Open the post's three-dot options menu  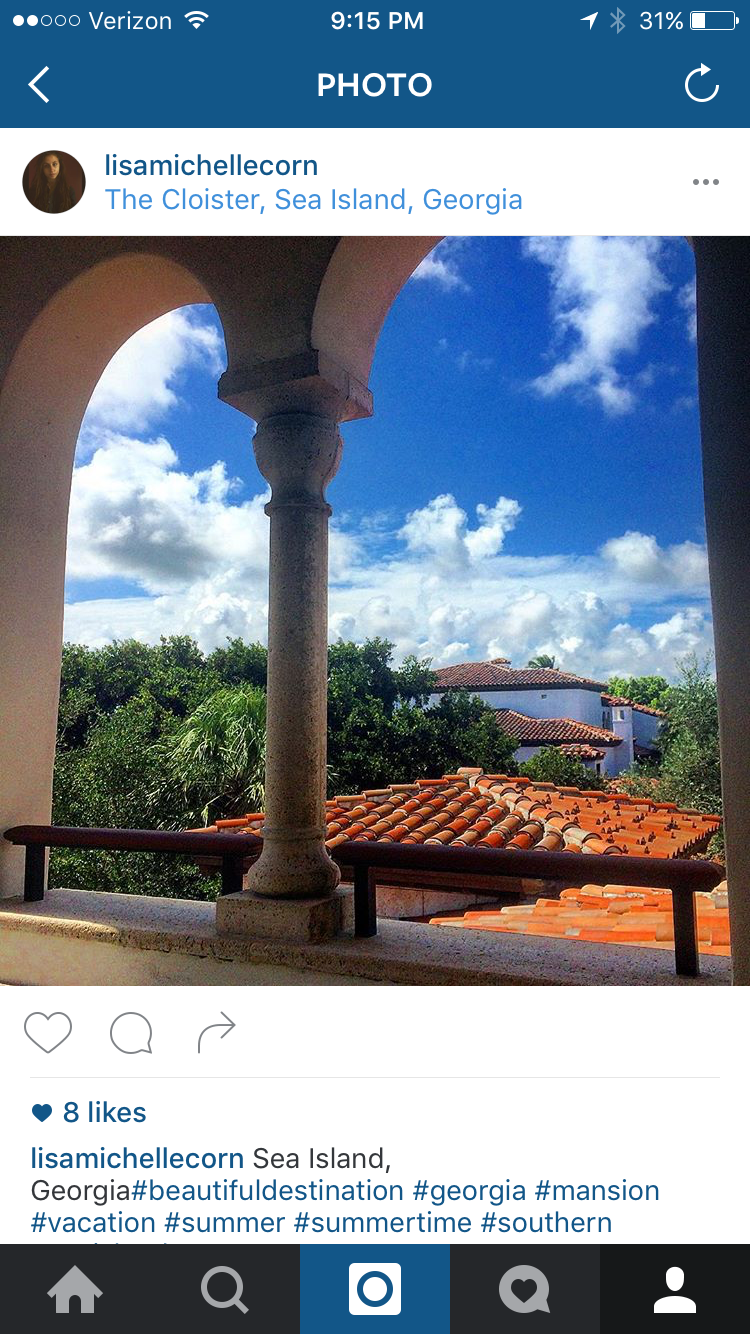tap(705, 182)
